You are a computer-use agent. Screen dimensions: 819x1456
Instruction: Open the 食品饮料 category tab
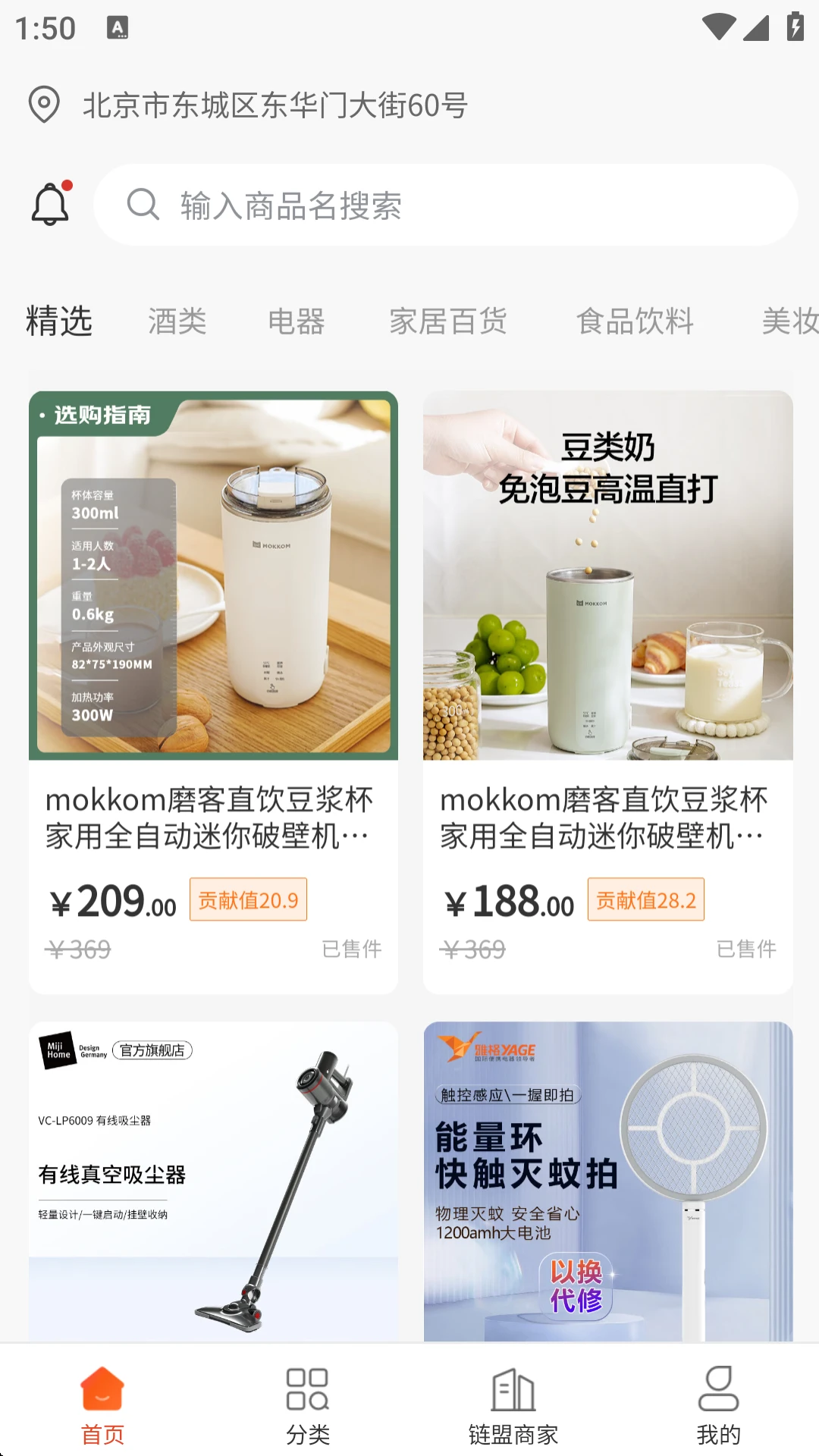point(635,322)
